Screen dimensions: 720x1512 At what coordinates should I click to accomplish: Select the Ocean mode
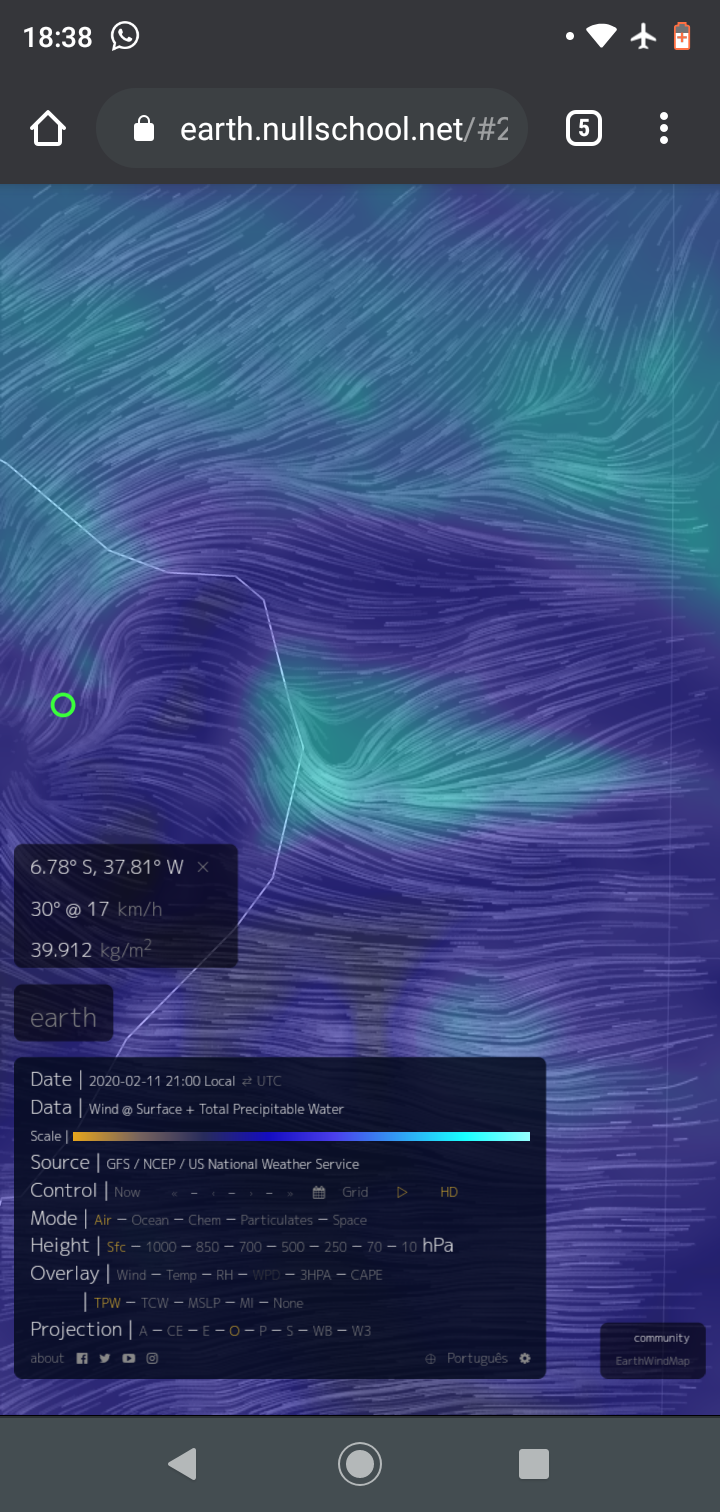tap(150, 1220)
